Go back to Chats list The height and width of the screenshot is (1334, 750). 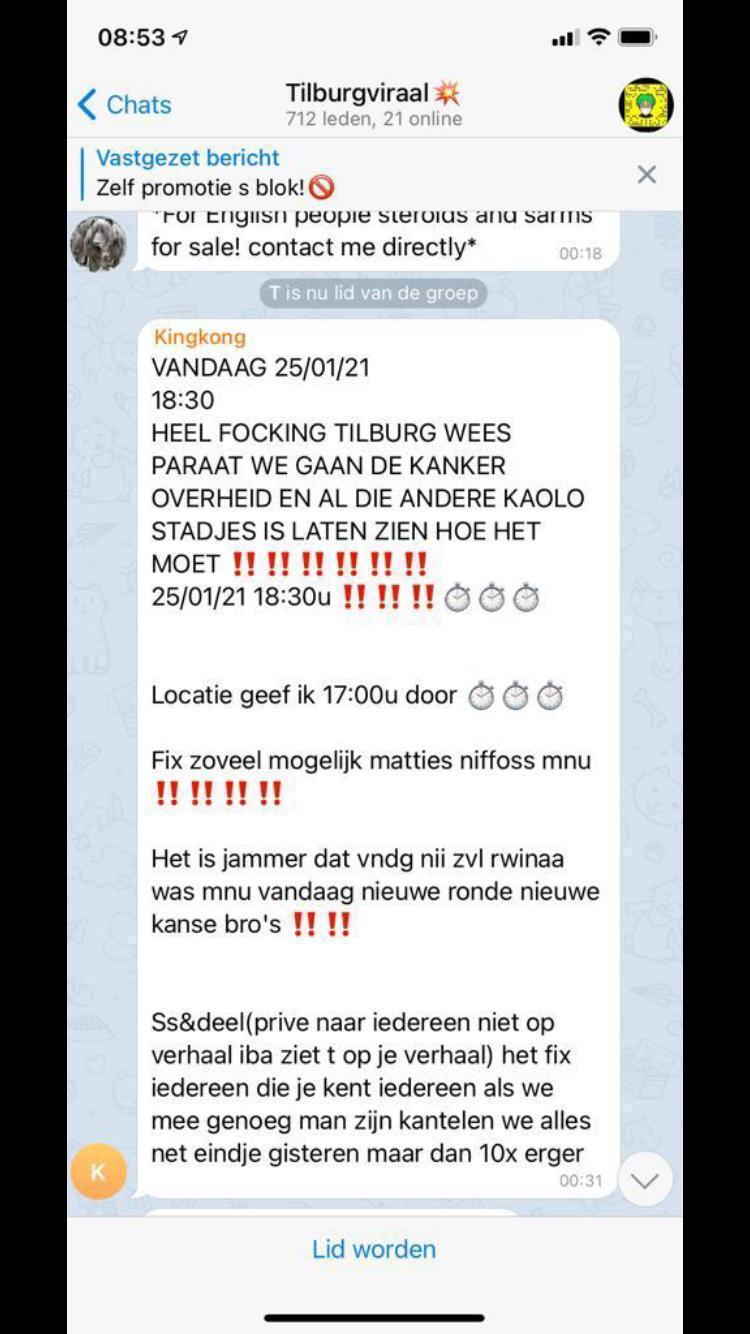click(124, 104)
